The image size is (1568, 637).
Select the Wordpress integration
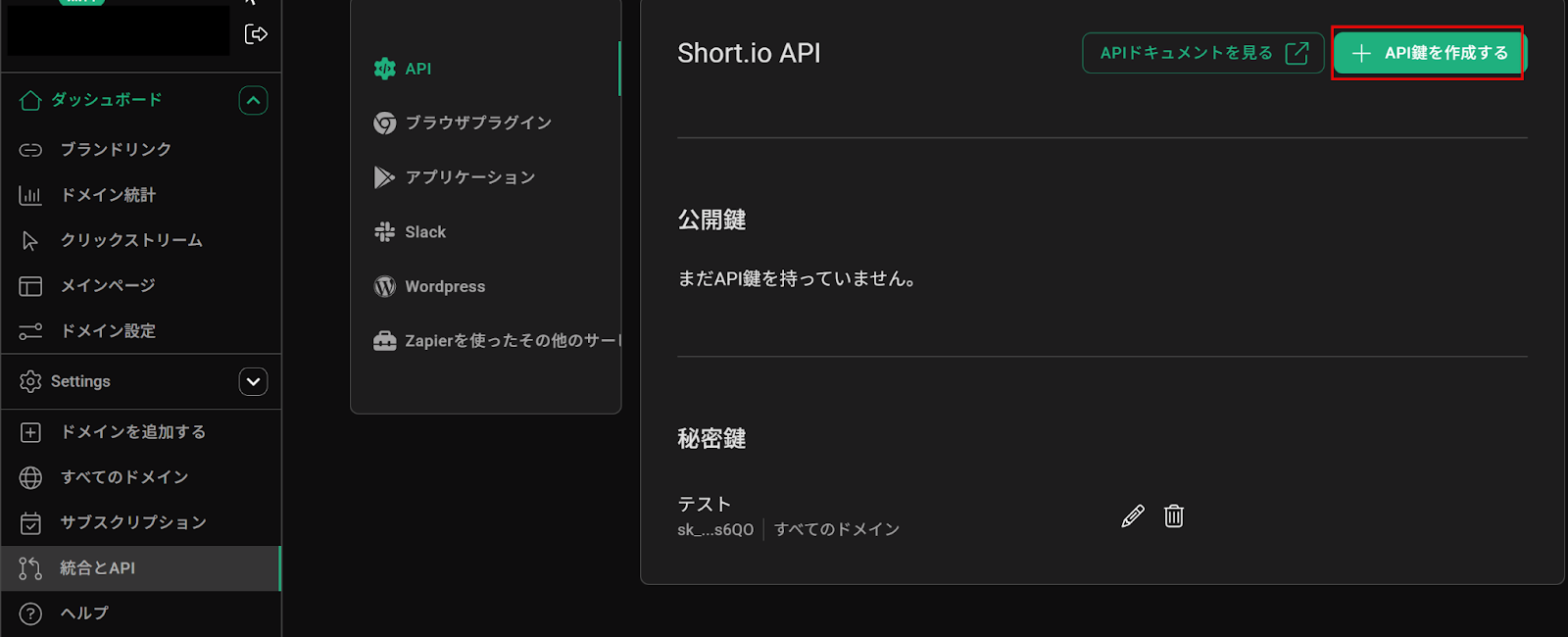[444, 286]
